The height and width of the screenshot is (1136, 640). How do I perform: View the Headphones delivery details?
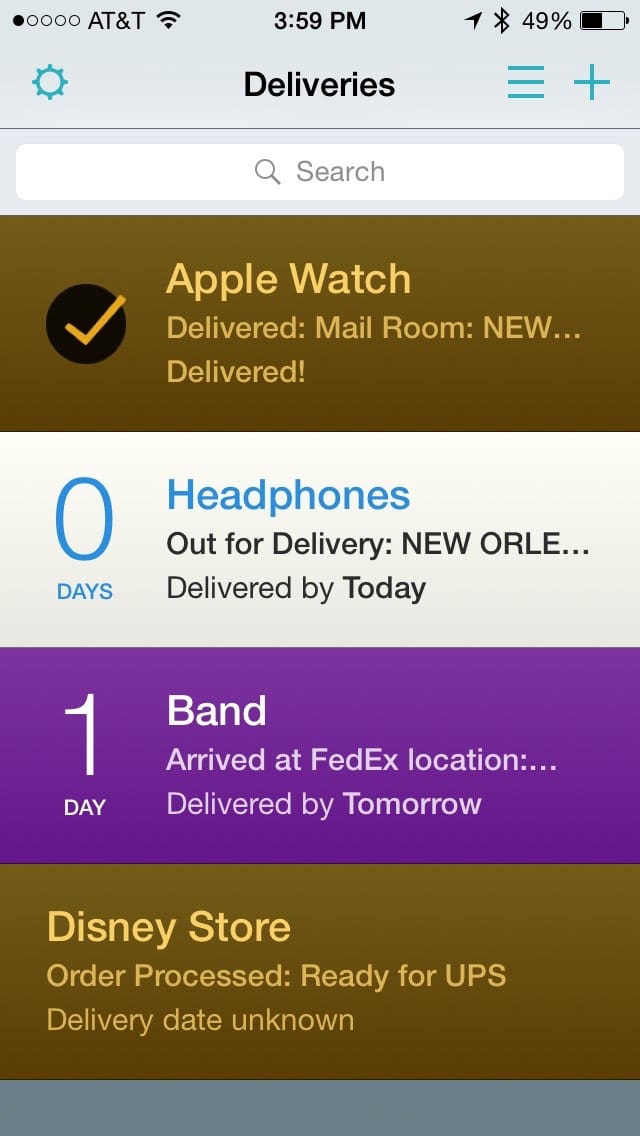(320, 539)
